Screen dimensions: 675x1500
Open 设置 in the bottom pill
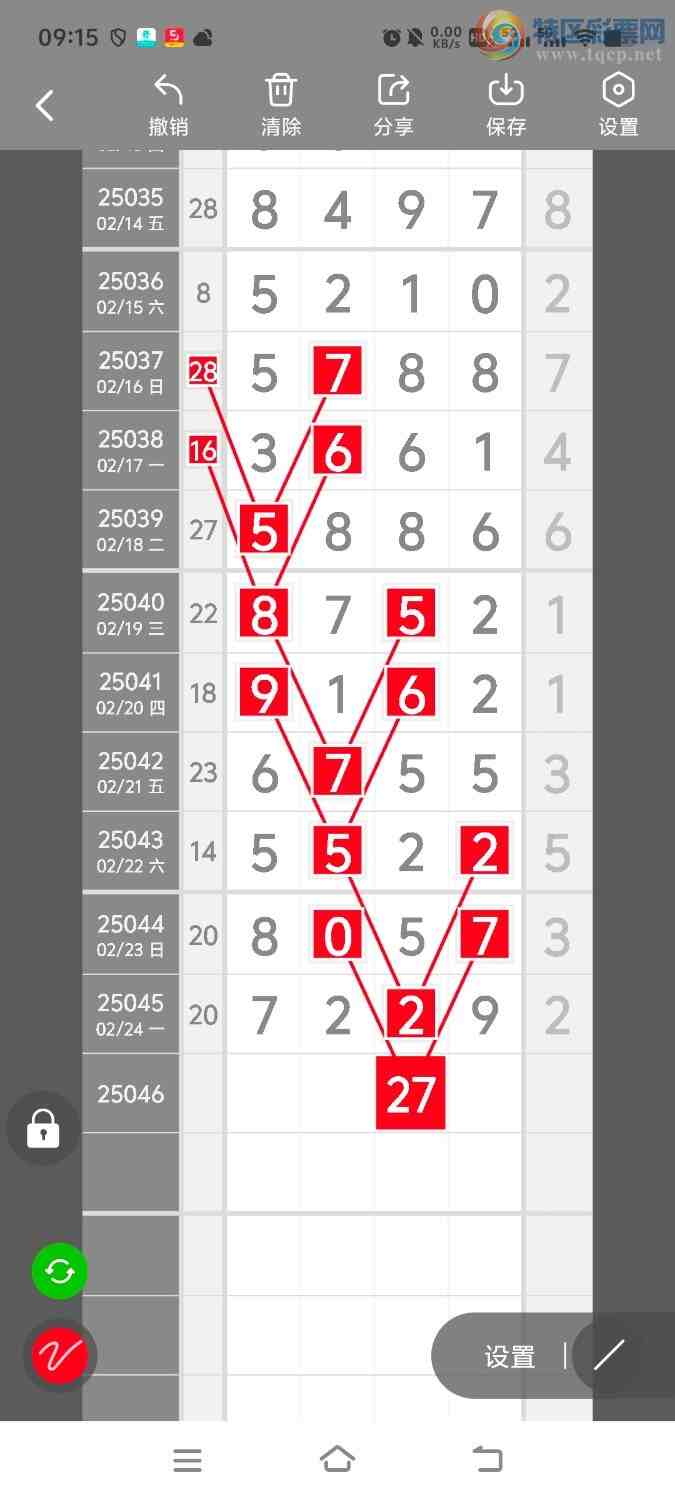510,1357
